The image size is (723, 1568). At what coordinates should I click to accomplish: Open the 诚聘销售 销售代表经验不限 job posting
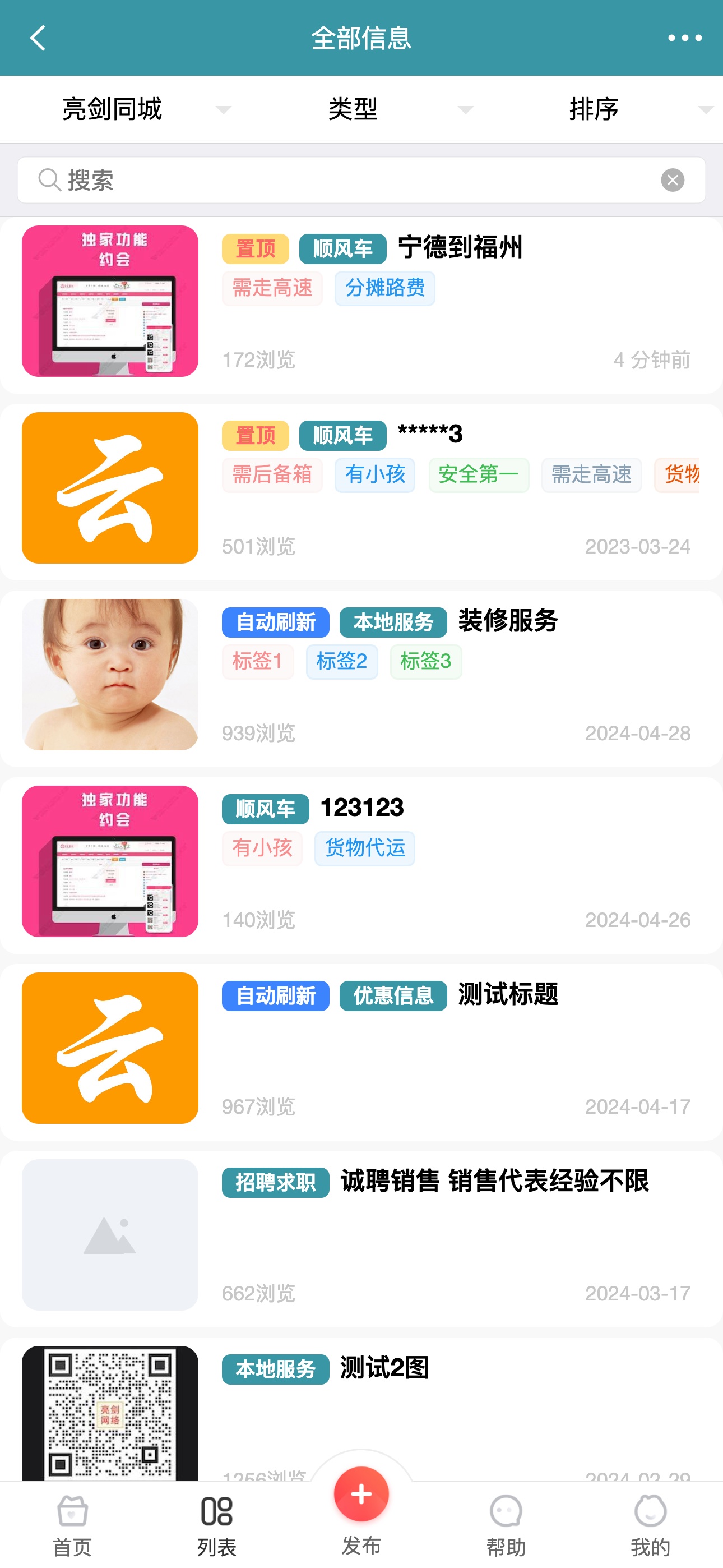pos(494,1182)
